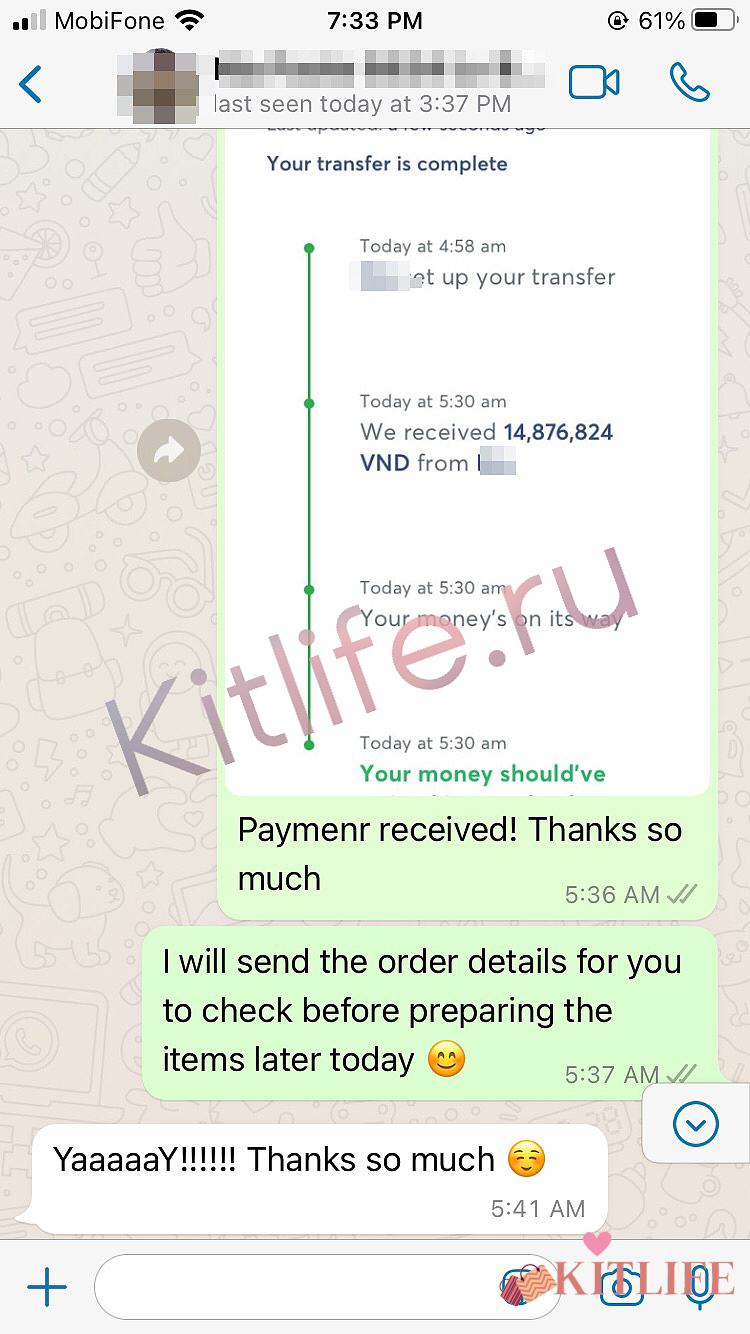The height and width of the screenshot is (1334, 750).
Task: Record a voice message with the microphone
Action: coord(701,1287)
